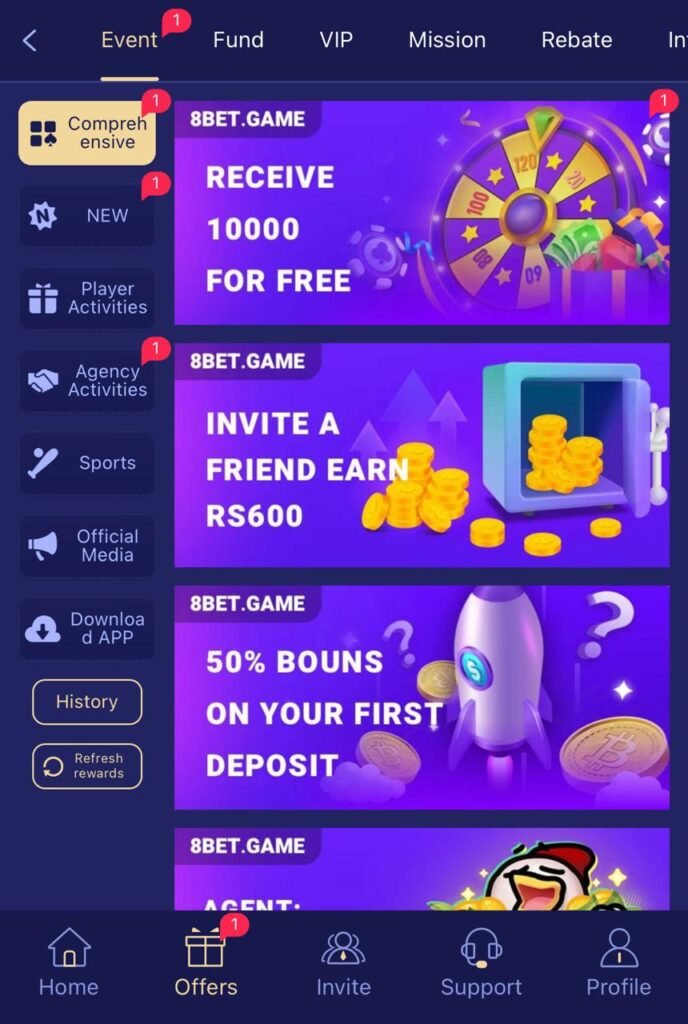Switch to the VIP tab
The width and height of the screenshot is (688, 1024).
pos(336,41)
